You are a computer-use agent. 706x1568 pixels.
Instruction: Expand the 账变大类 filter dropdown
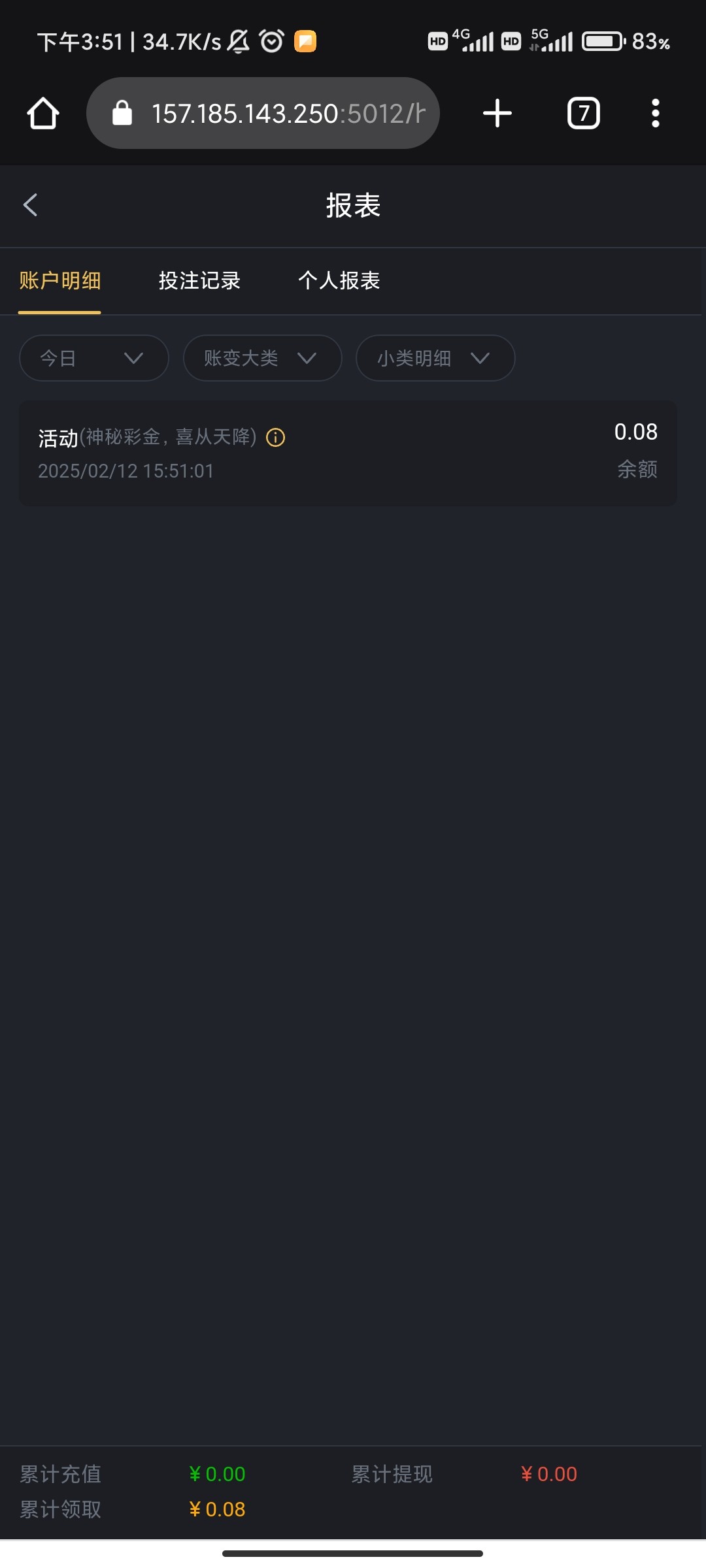(262, 358)
